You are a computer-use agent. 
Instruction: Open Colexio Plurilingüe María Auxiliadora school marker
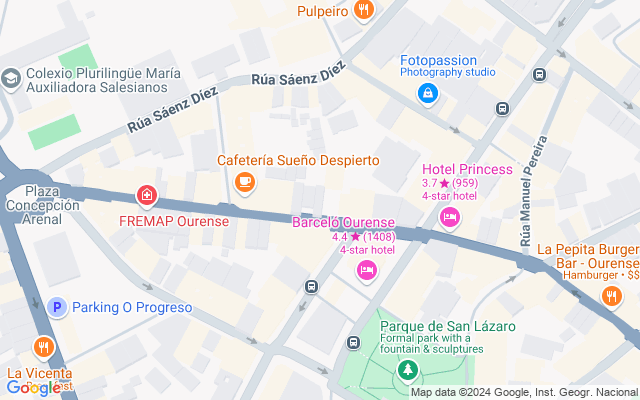(11, 77)
